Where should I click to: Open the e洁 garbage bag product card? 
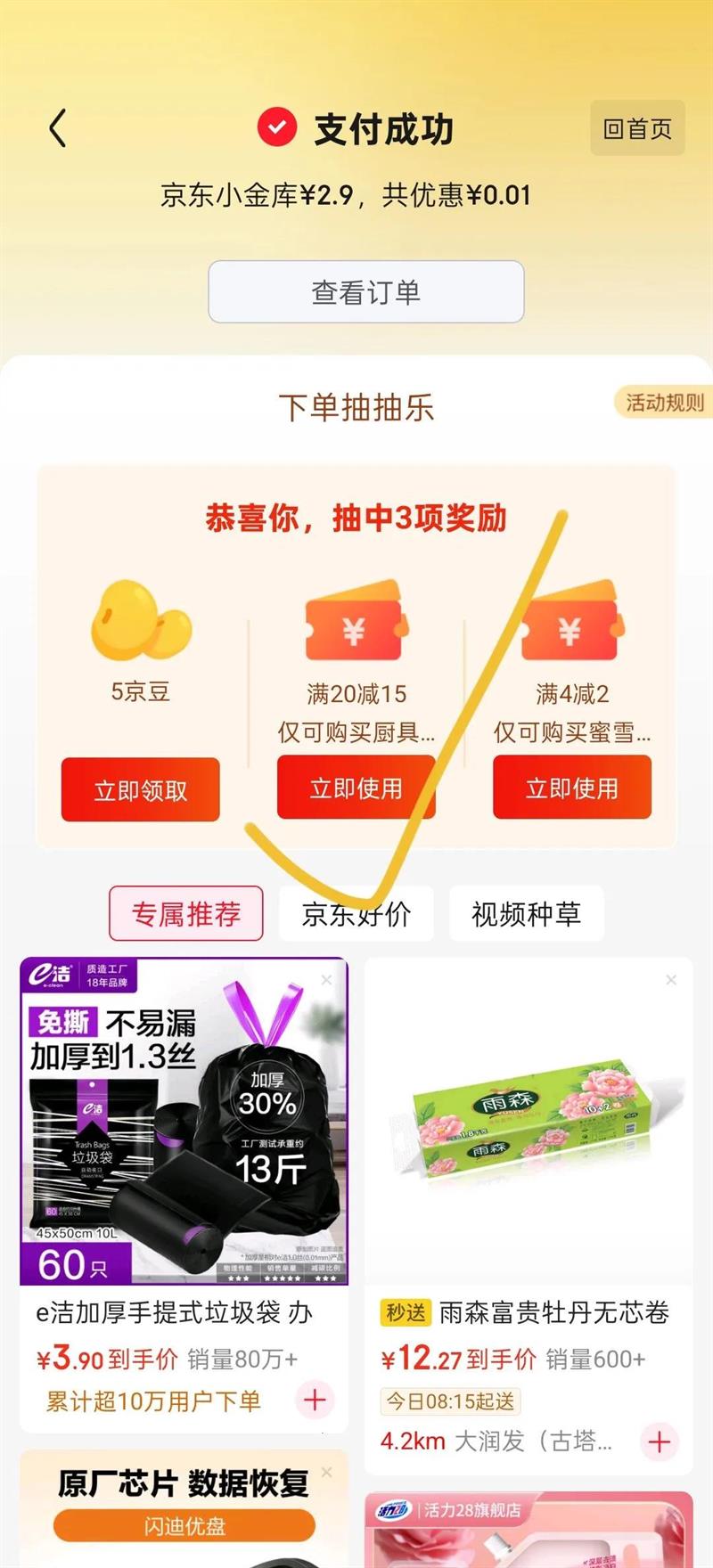[184, 1194]
